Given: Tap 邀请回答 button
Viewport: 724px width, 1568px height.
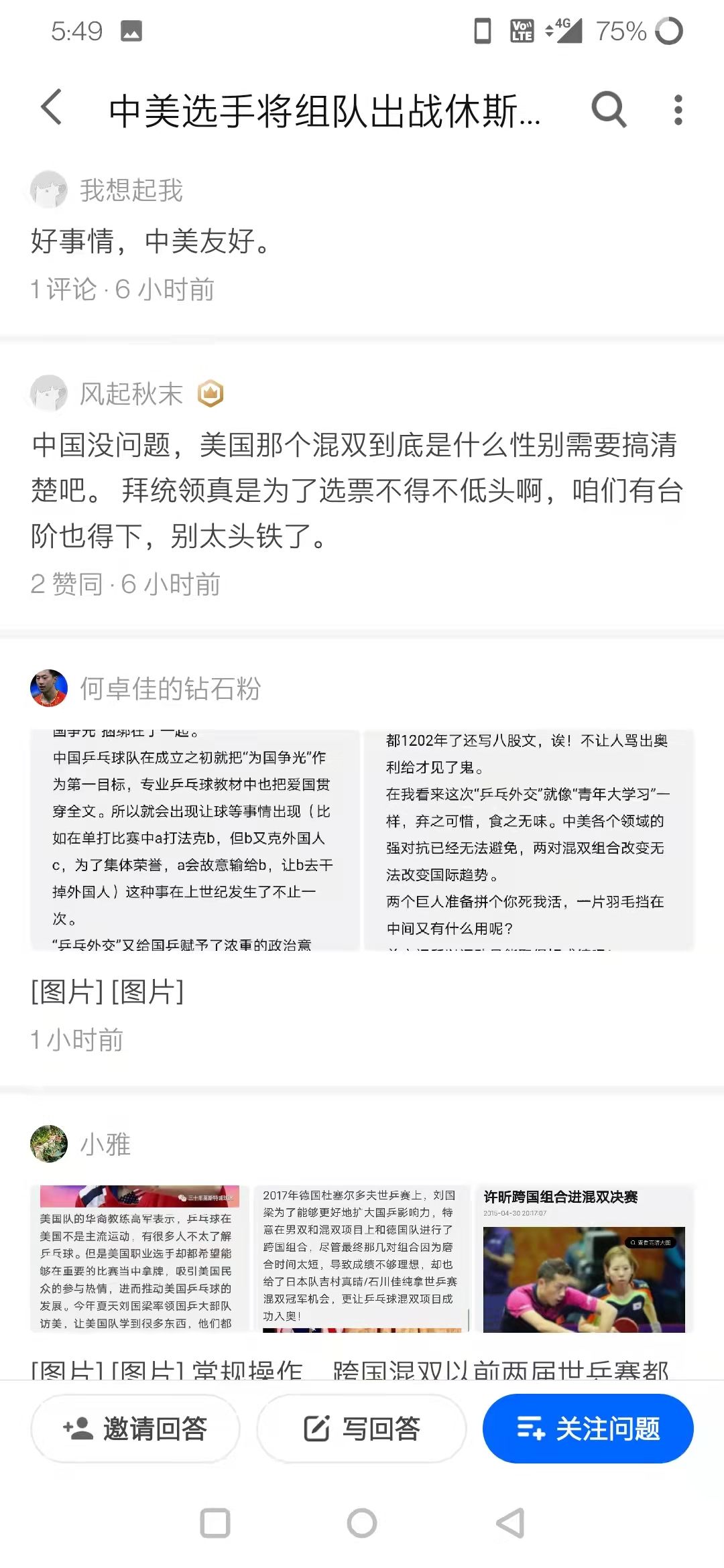Looking at the screenshot, I should point(135,1428).
